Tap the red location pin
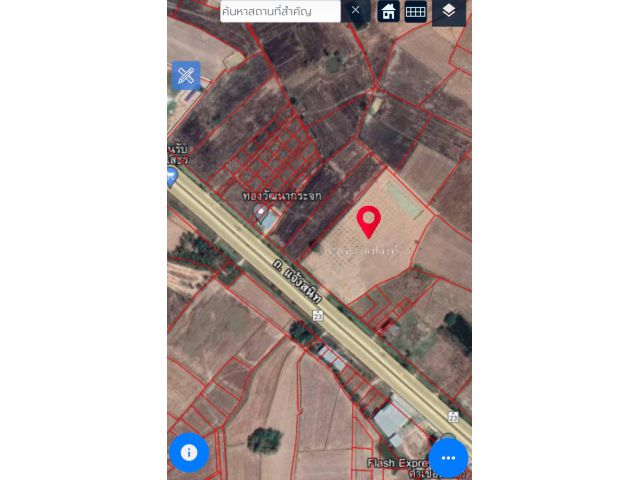 [369, 220]
